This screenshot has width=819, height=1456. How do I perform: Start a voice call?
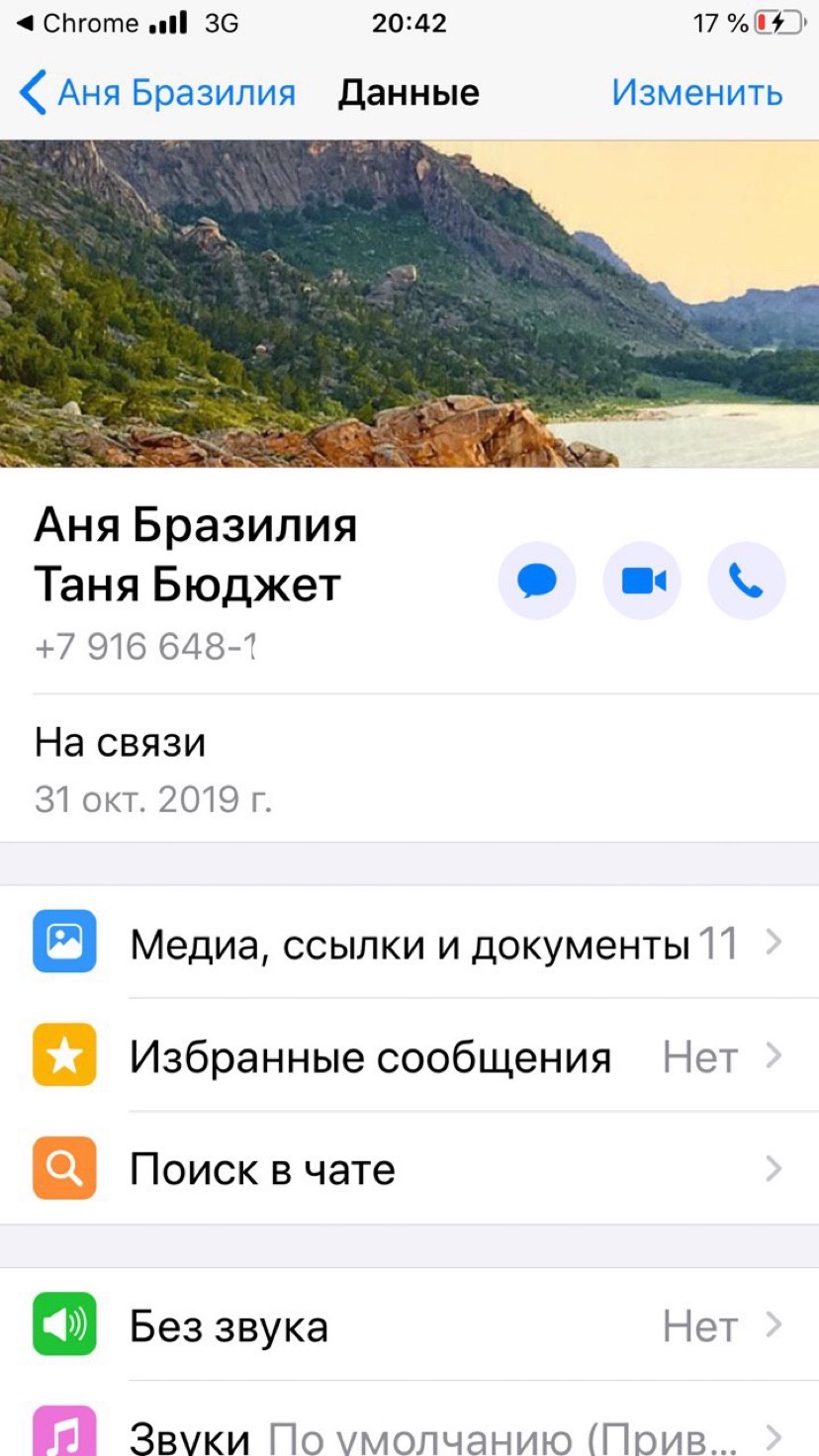[x=747, y=582]
